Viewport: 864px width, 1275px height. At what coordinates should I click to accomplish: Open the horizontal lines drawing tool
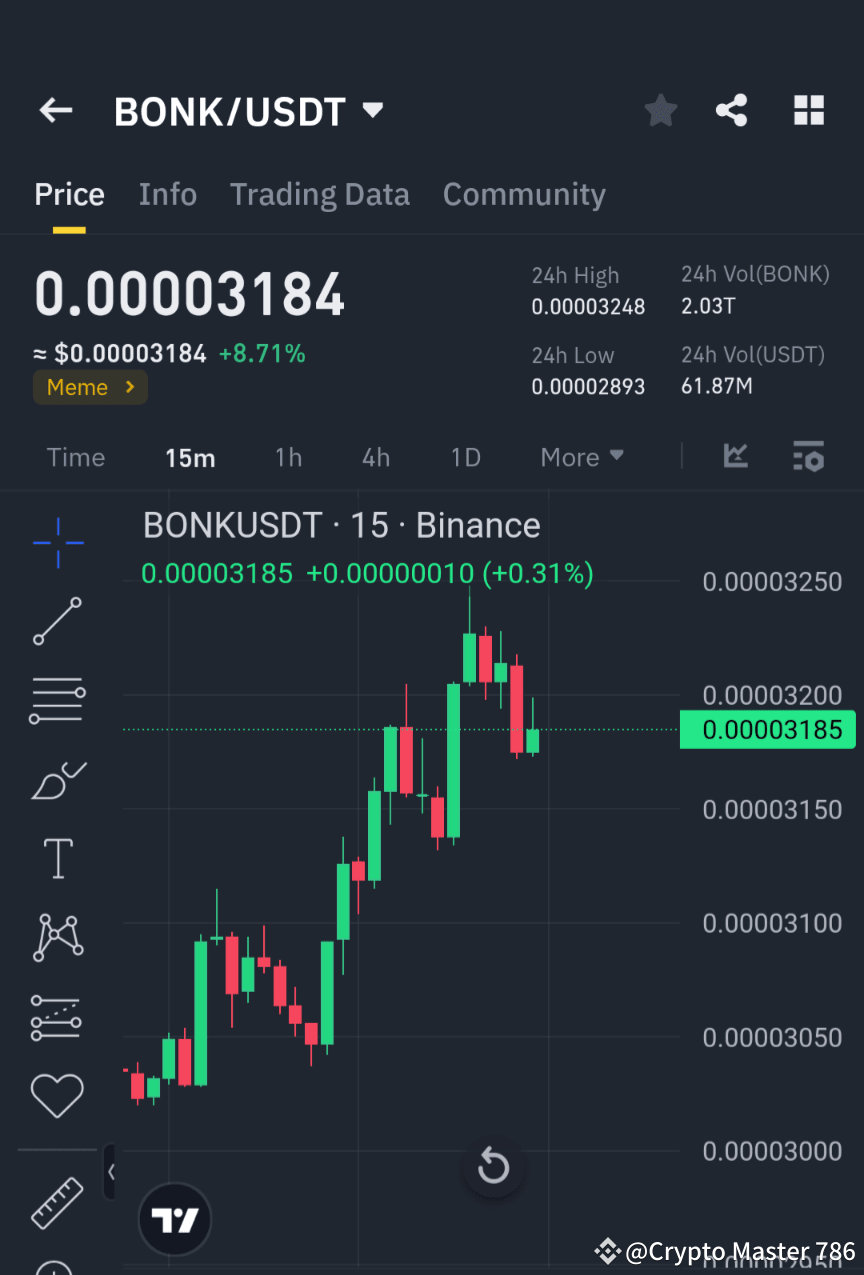pos(57,699)
